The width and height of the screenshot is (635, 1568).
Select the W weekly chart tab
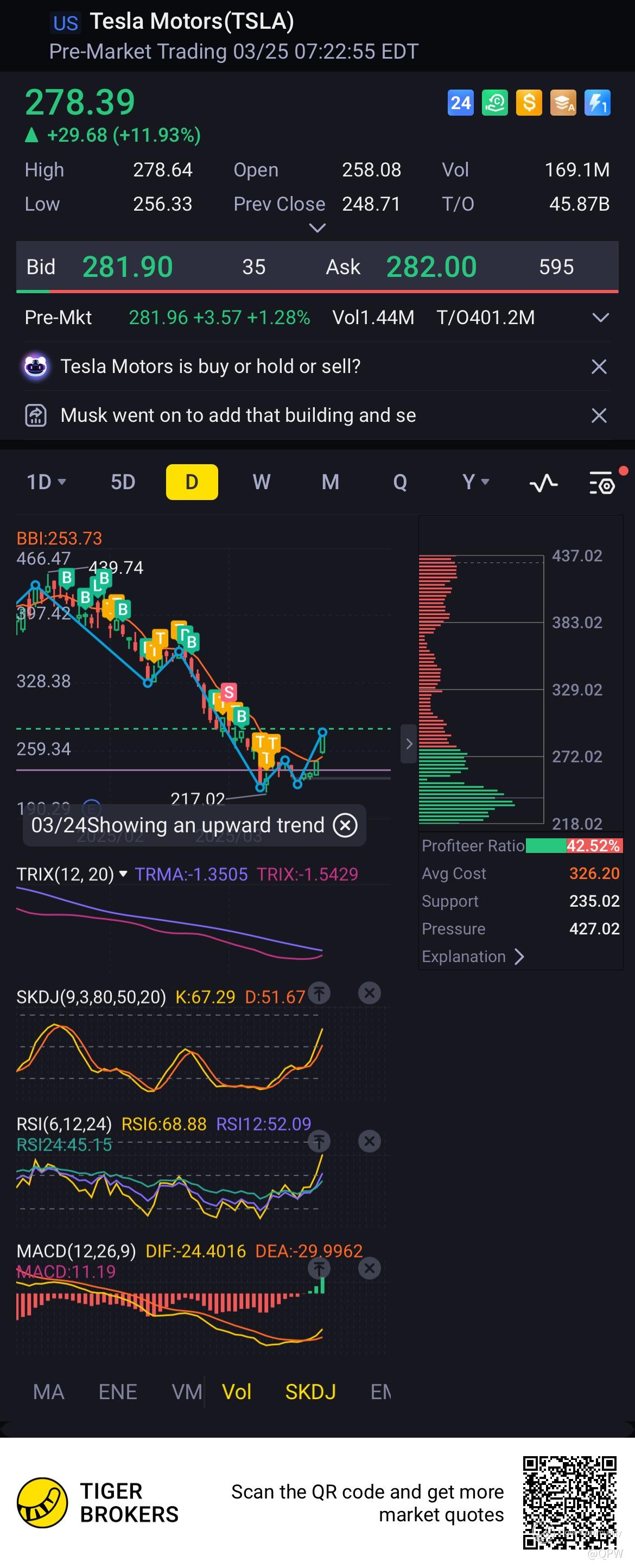click(262, 482)
